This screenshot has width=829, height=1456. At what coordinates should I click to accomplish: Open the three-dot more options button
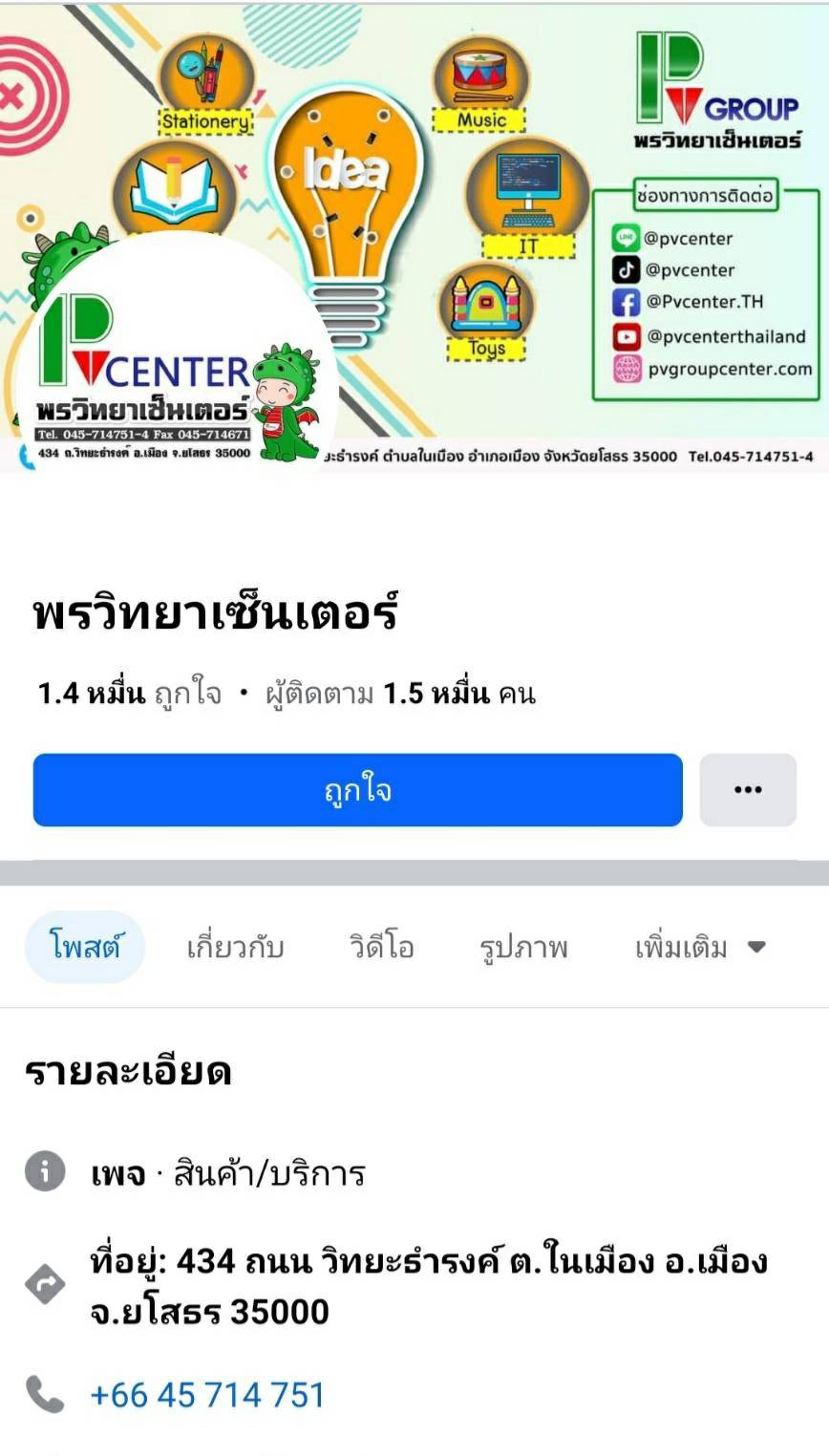click(748, 790)
